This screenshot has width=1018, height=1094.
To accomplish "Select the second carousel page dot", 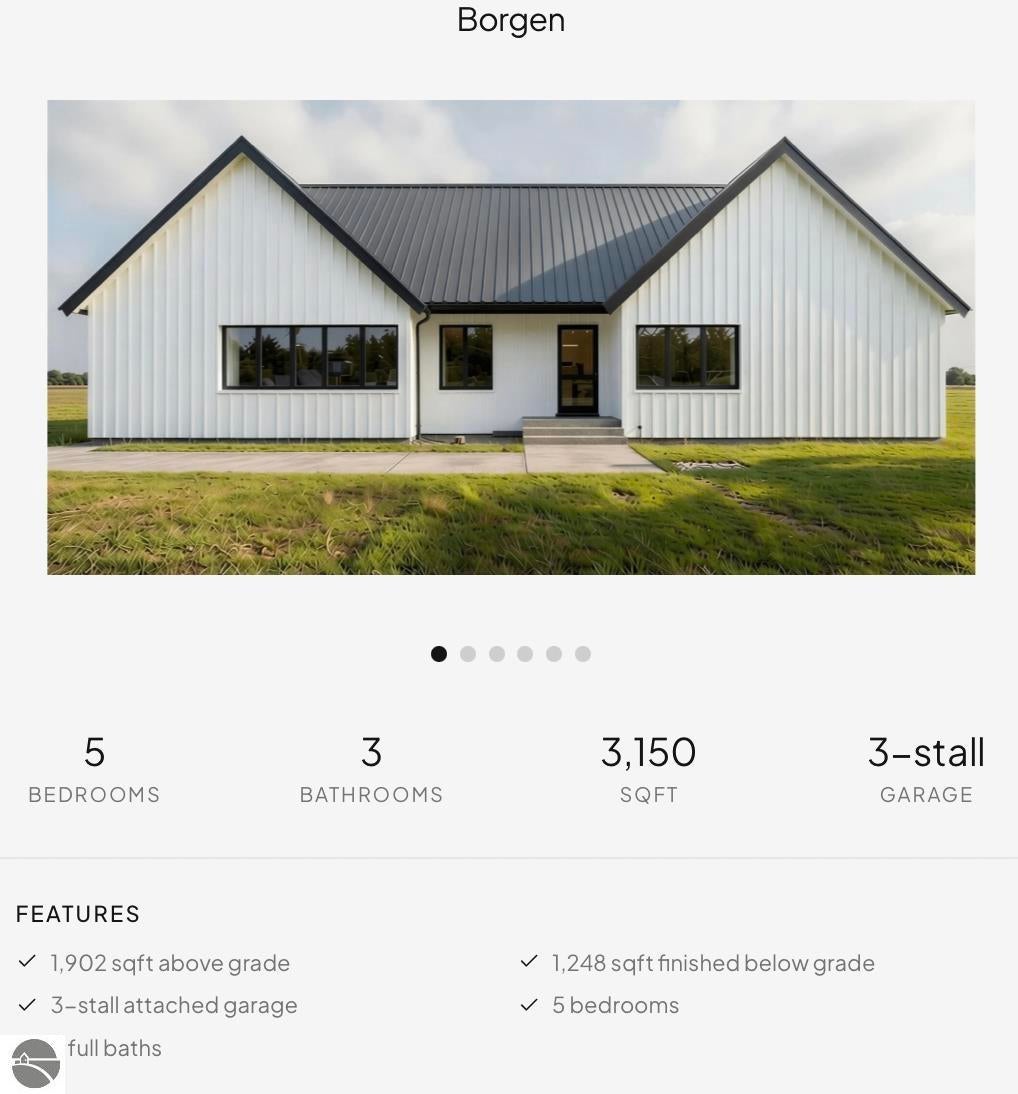I will pyautogui.click(x=467, y=654).
